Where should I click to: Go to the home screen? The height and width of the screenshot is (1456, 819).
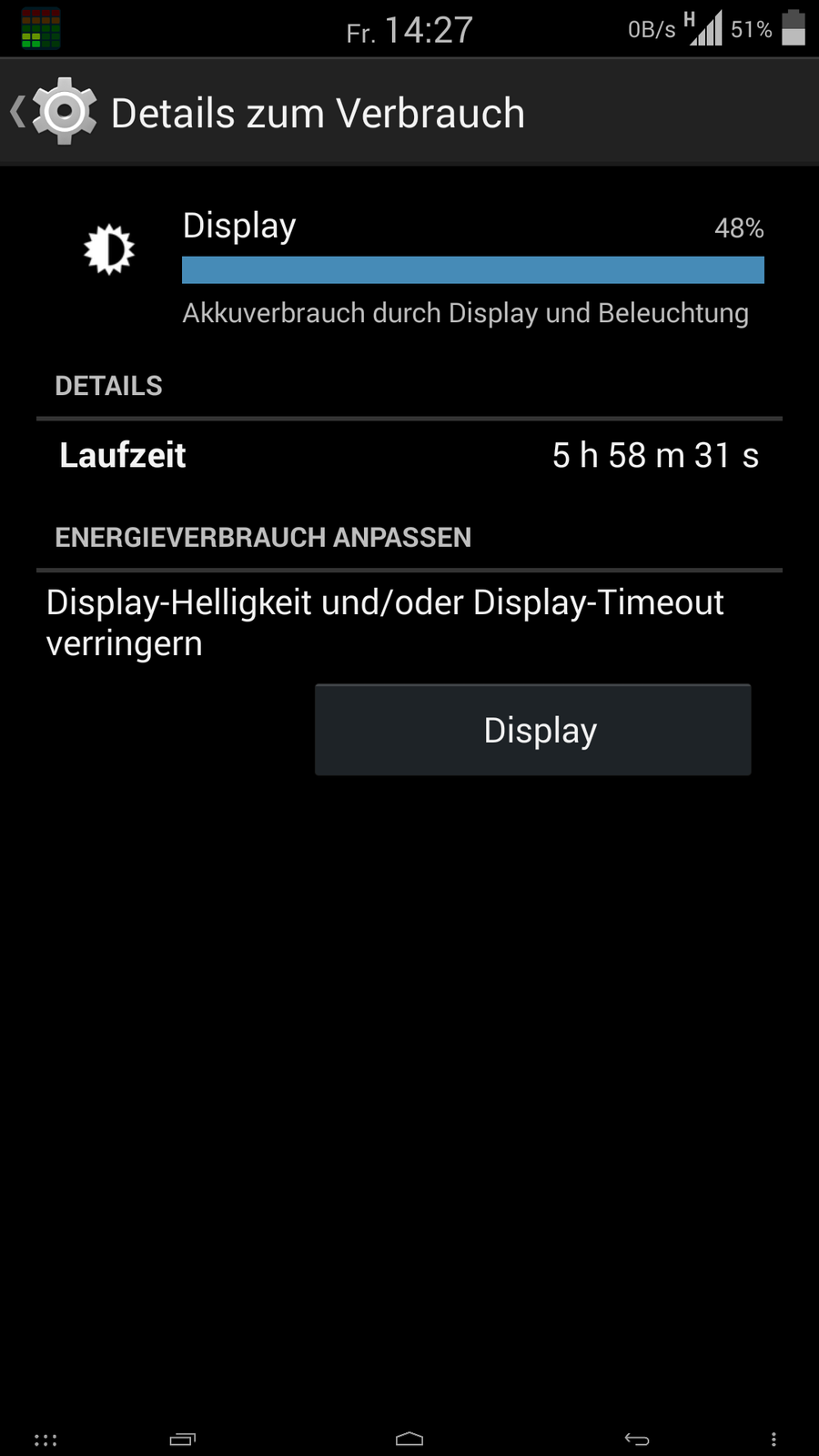409,1439
